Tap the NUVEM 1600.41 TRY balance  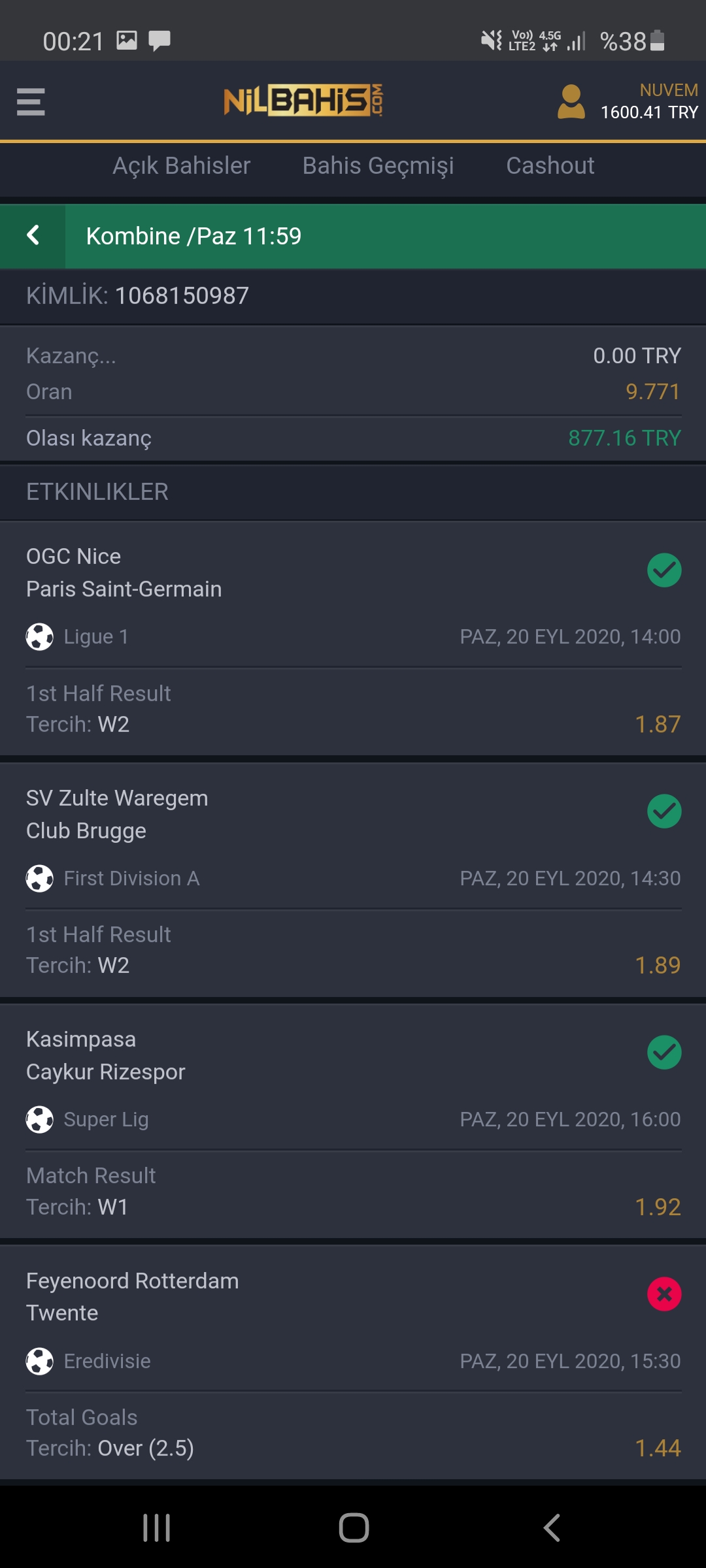coord(650,101)
